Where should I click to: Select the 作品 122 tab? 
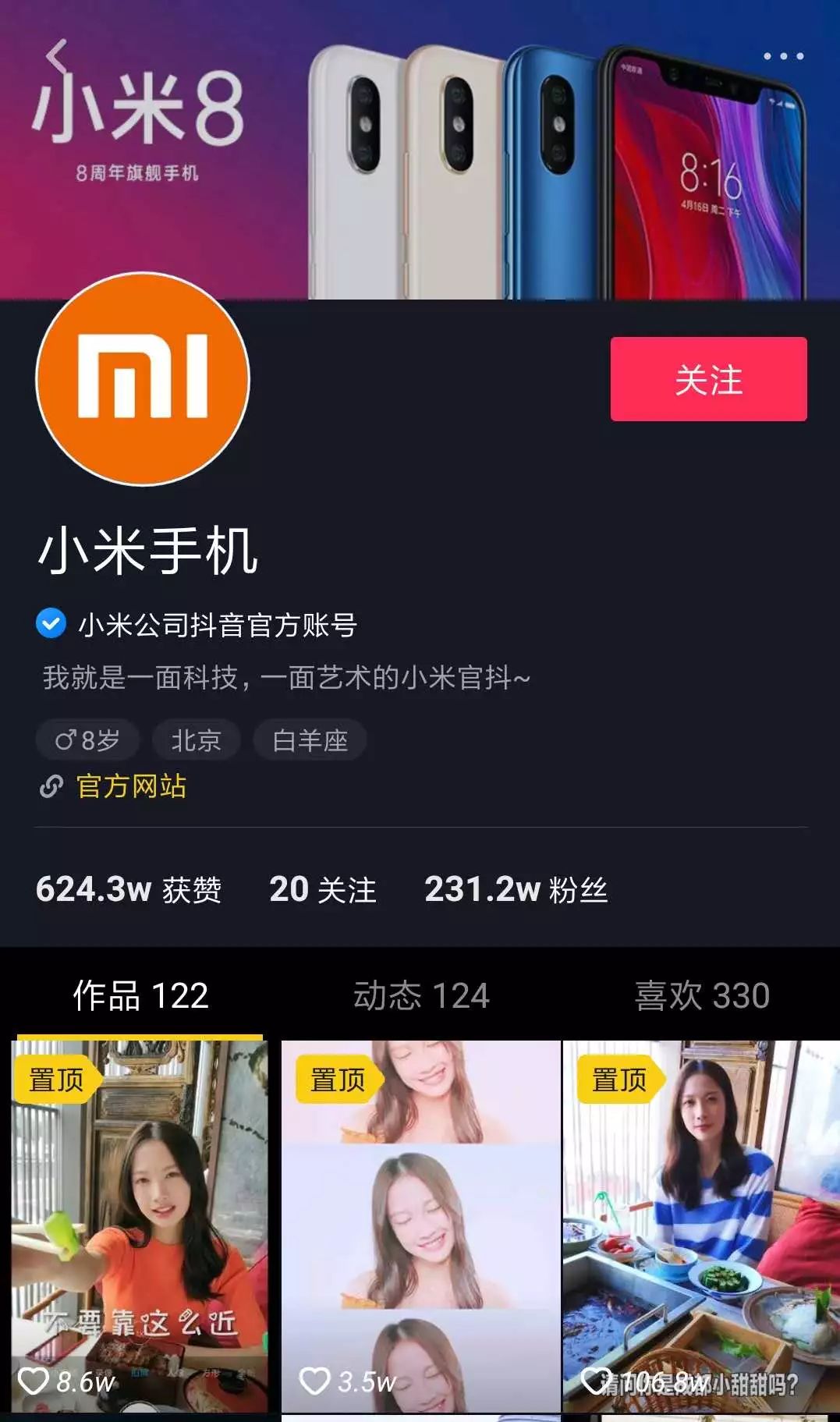pyautogui.click(x=140, y=995)
